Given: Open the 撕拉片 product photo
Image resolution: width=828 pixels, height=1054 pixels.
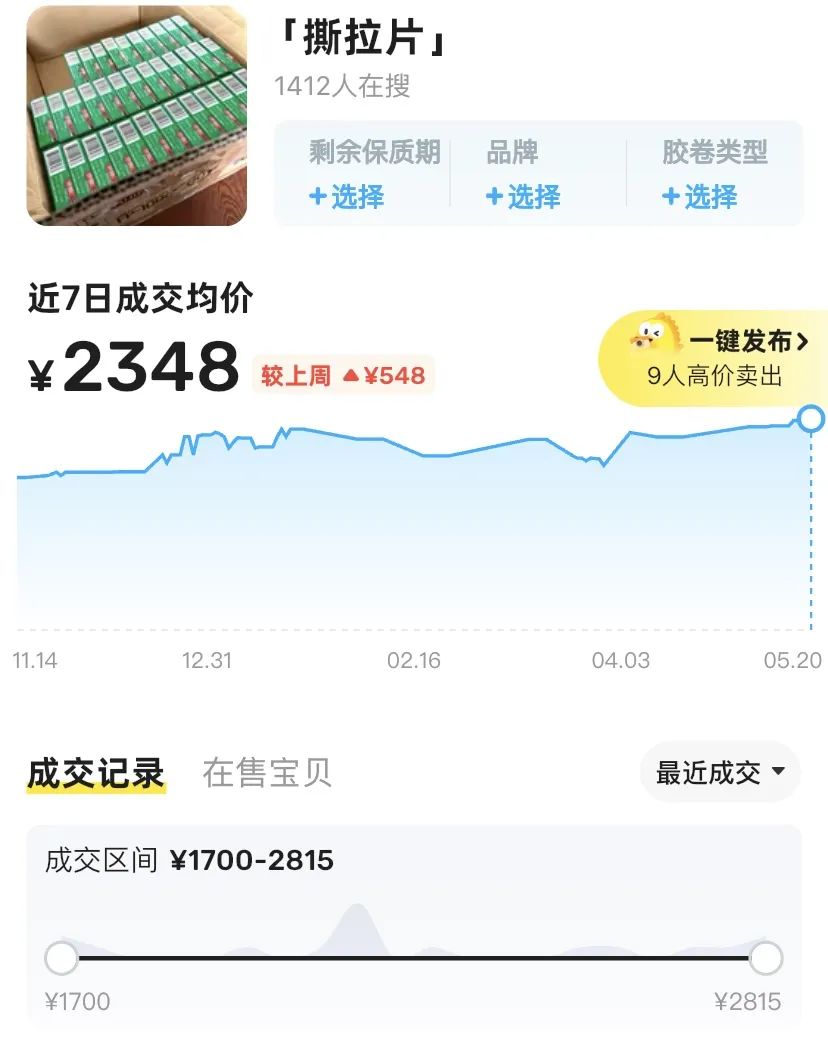Looking at the screenshot, I should [136, 115].
